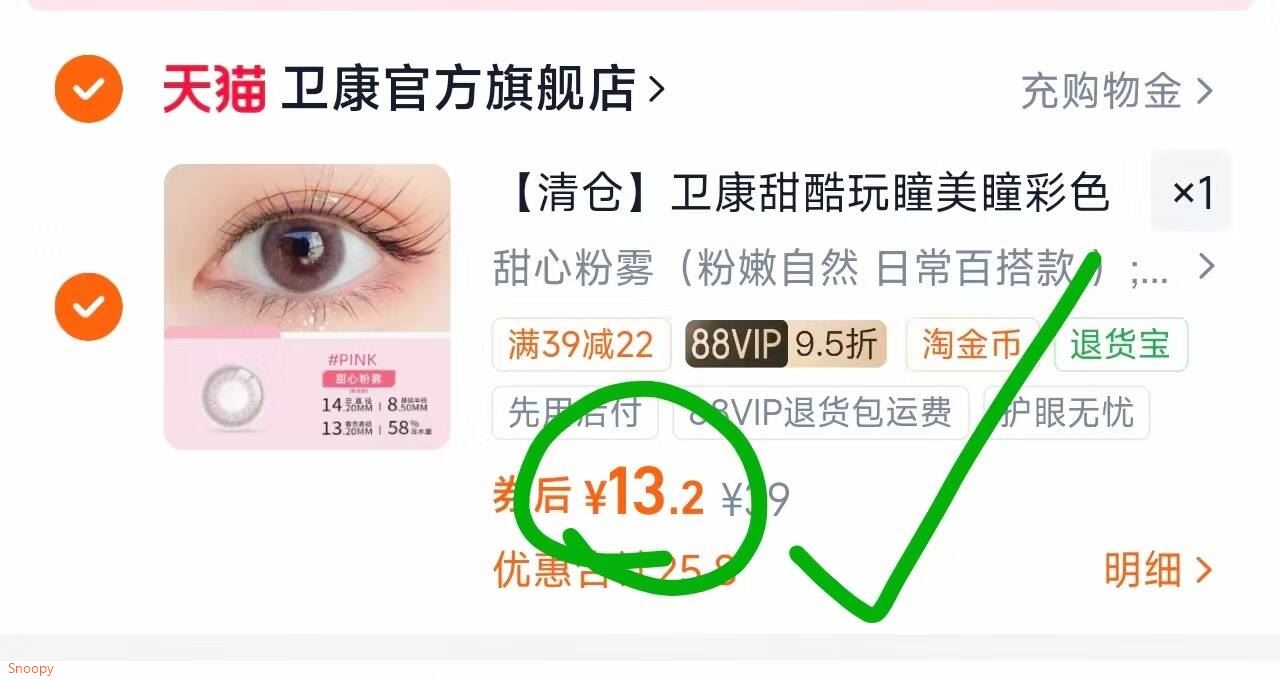Open the pink contact lens product image

pyautogui.click(x=307, y=306)
